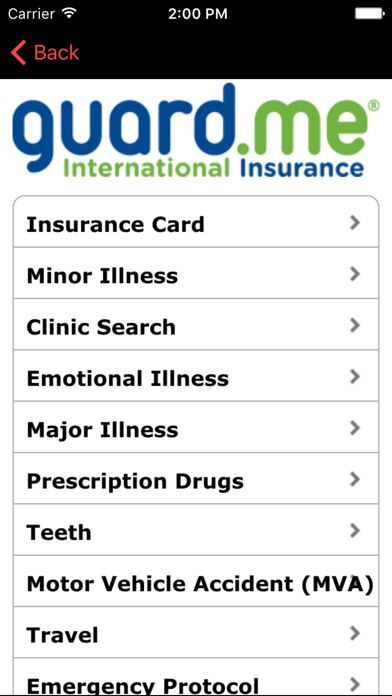Viewport: 392px width, 696px height.
Task: Open the Travel row
Action: [x=196, y=633]
